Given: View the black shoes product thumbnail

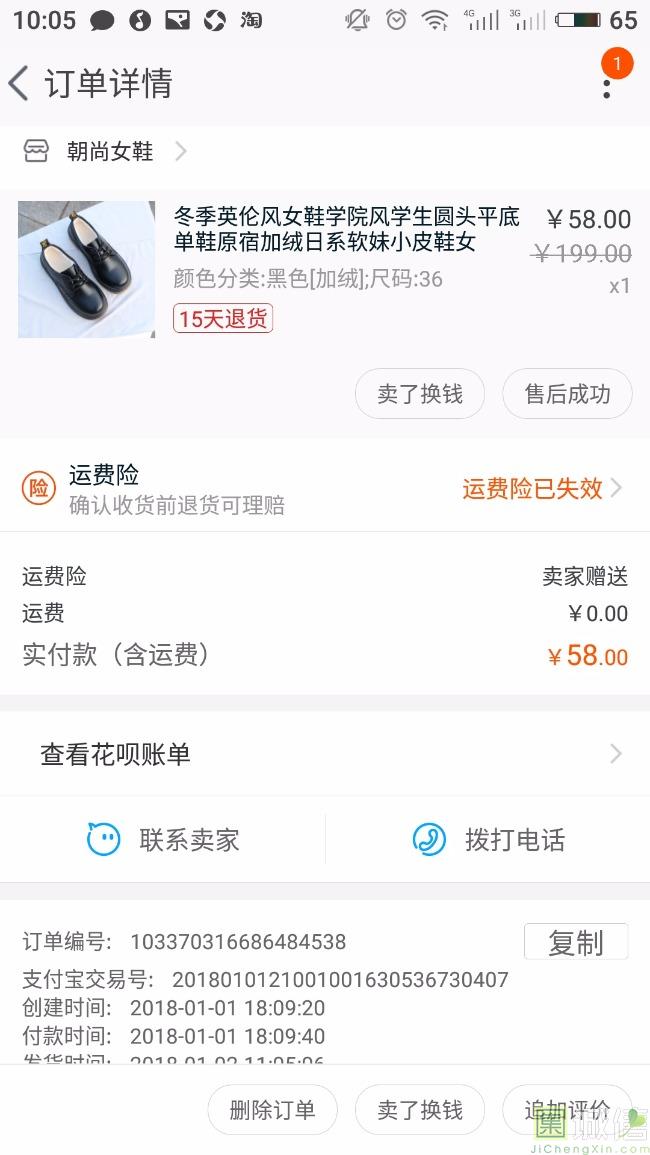Looking at the screenshot, I should point(86,269).
